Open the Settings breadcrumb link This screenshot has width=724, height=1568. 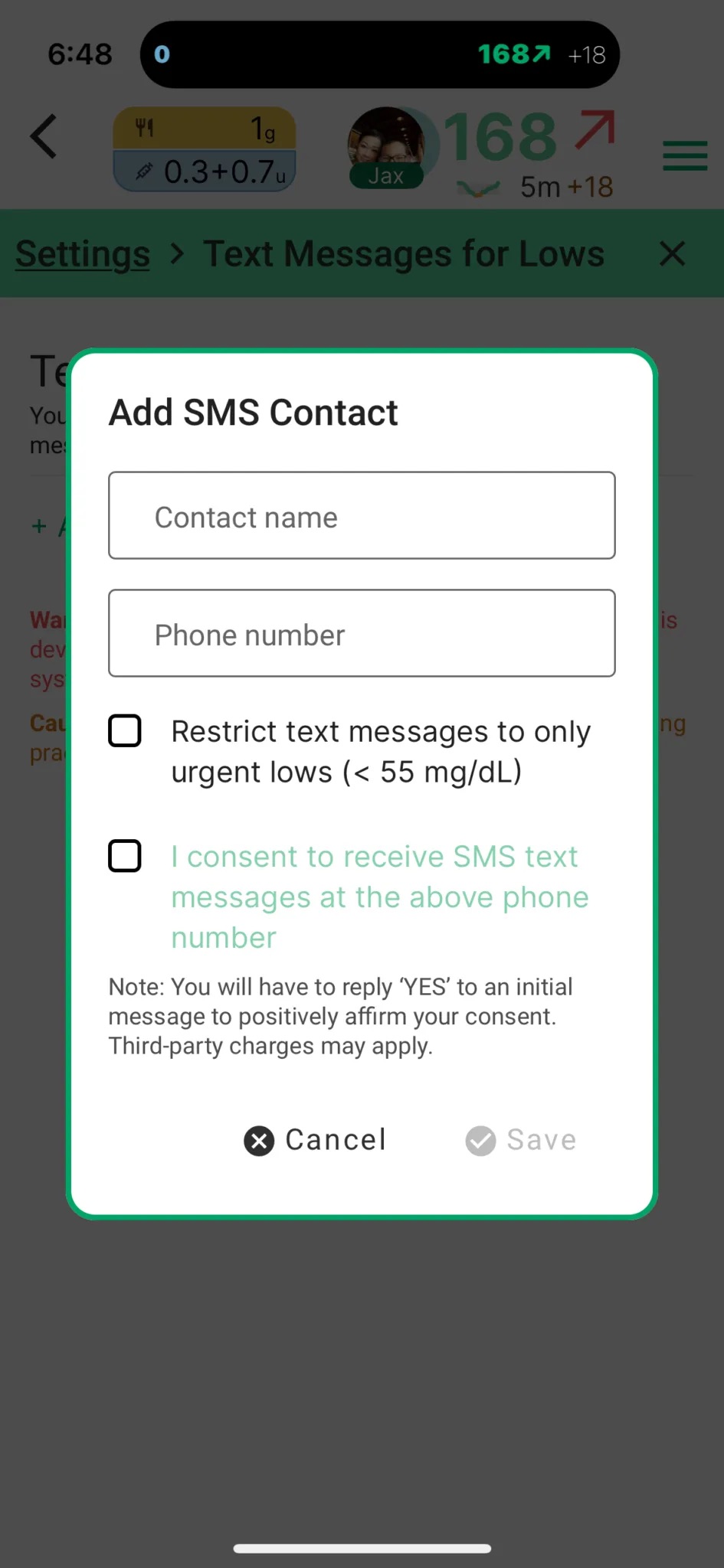pos(83,253)
